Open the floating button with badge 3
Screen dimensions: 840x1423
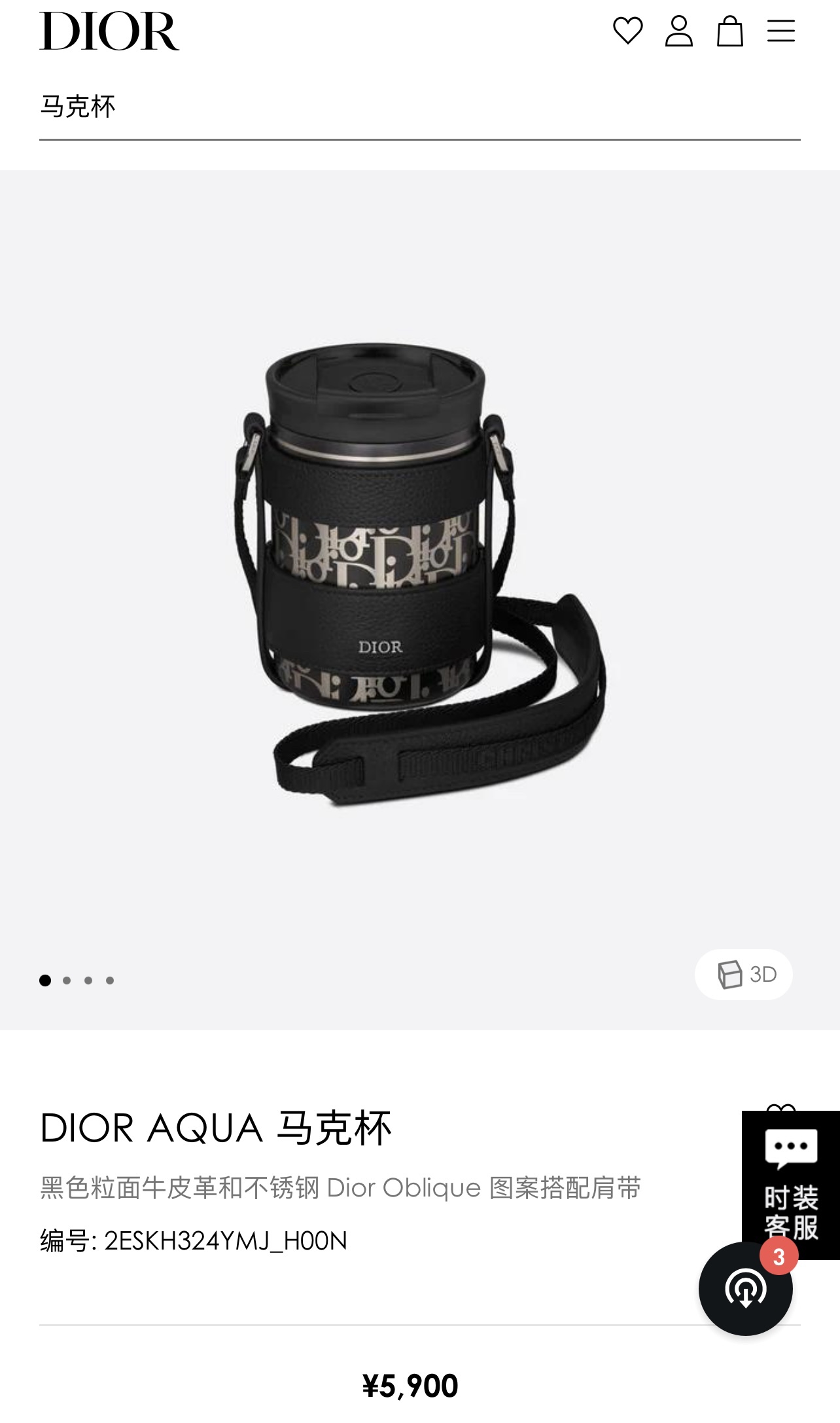pos(745,1289)
